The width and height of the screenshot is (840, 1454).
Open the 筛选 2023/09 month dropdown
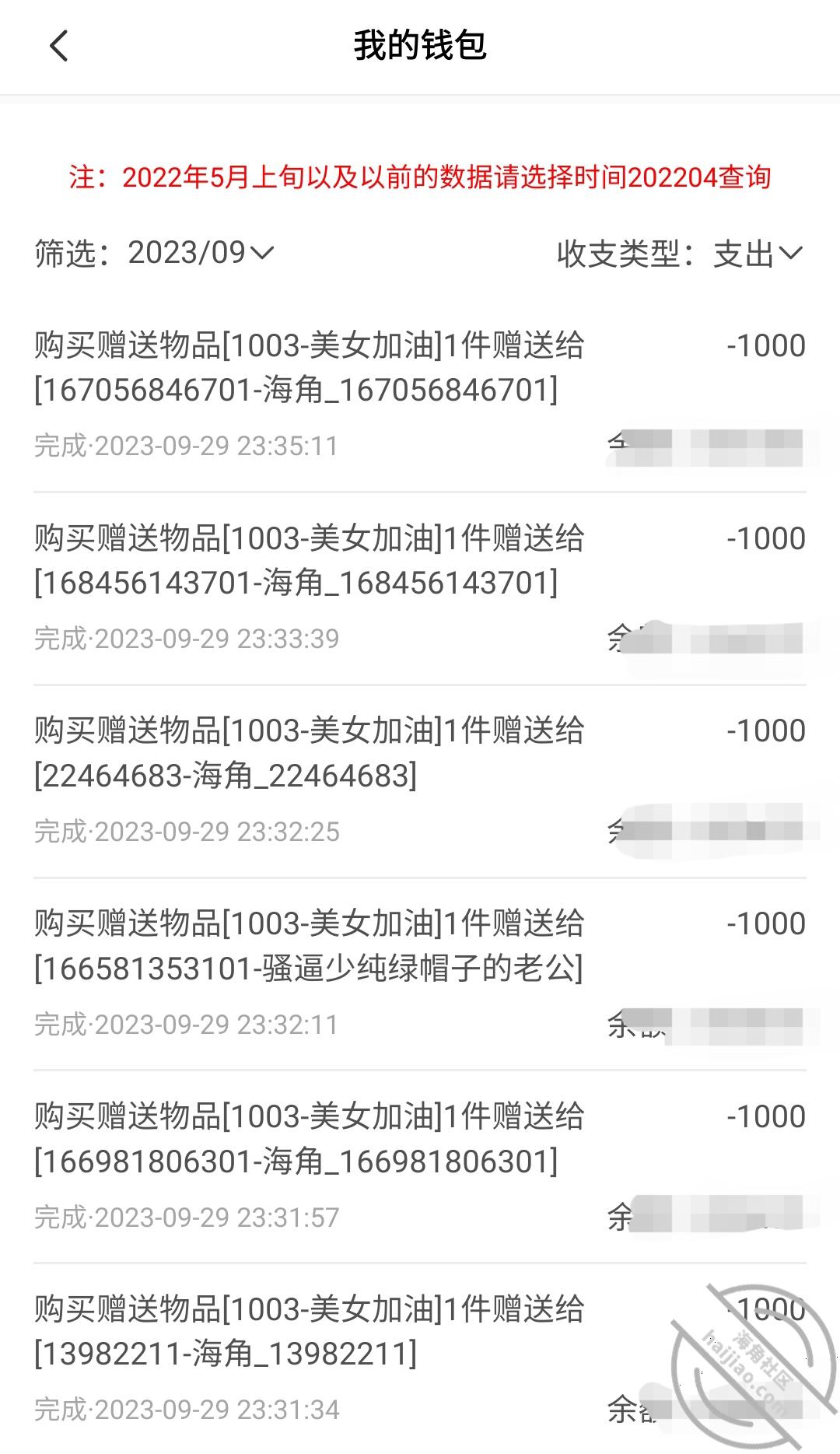(200, 253)
